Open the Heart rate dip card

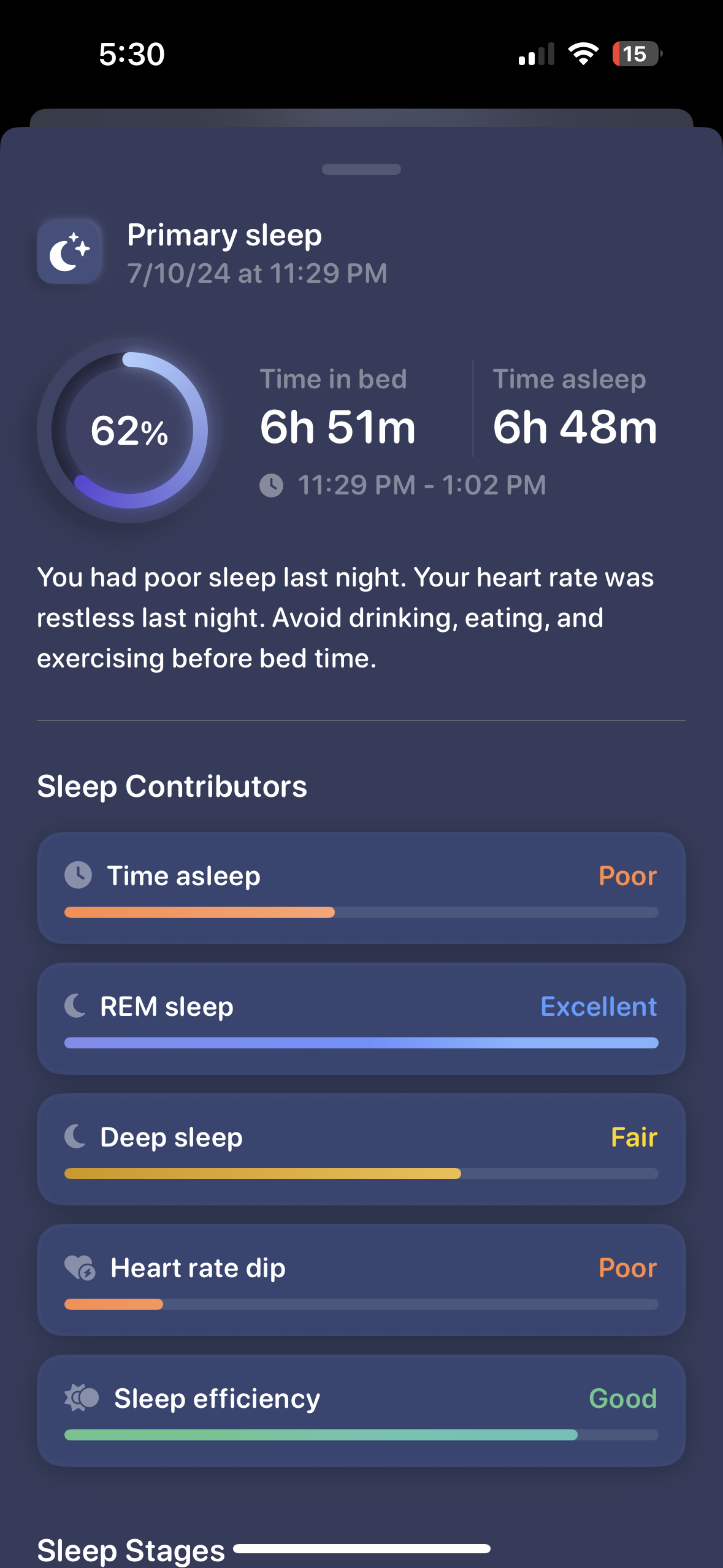point(361,1279)
